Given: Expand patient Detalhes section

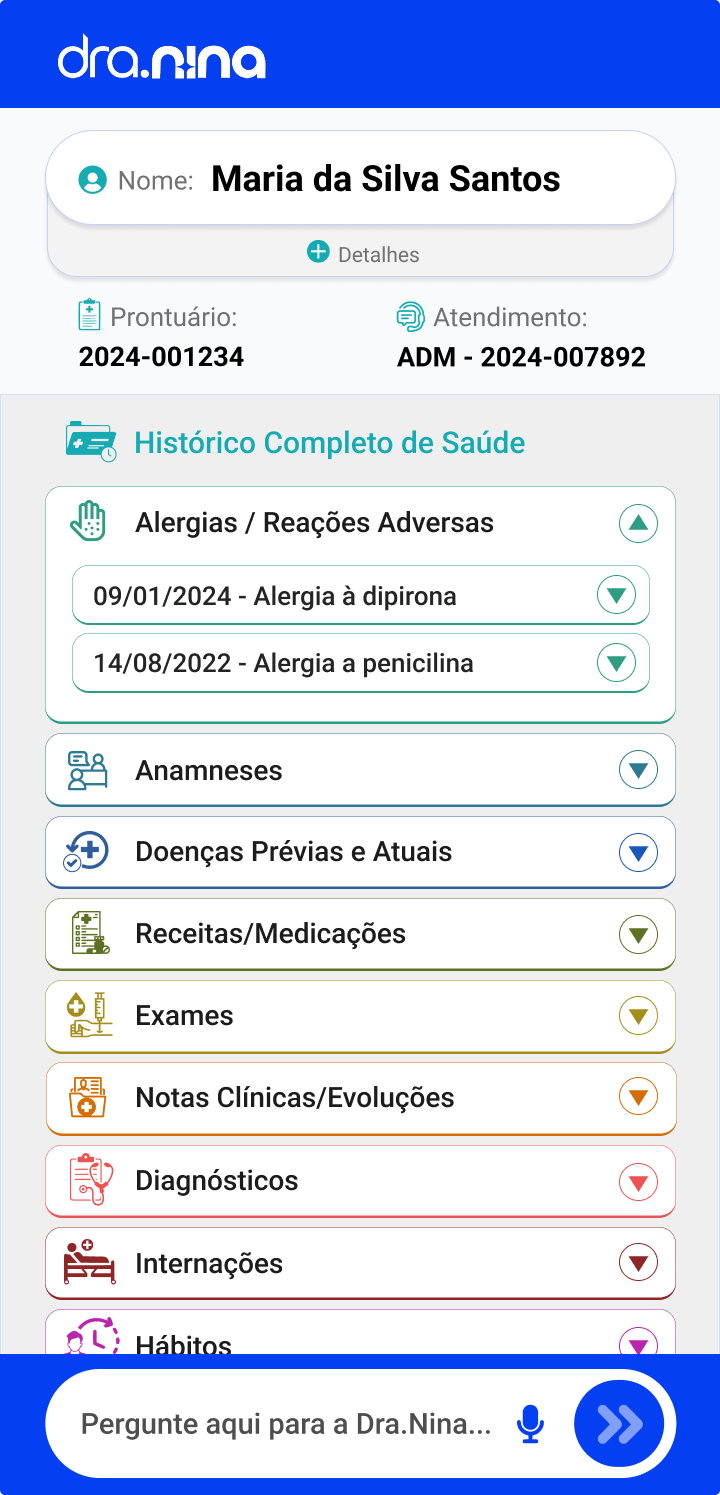Looking at the screenshot, I should pos(362,253).
